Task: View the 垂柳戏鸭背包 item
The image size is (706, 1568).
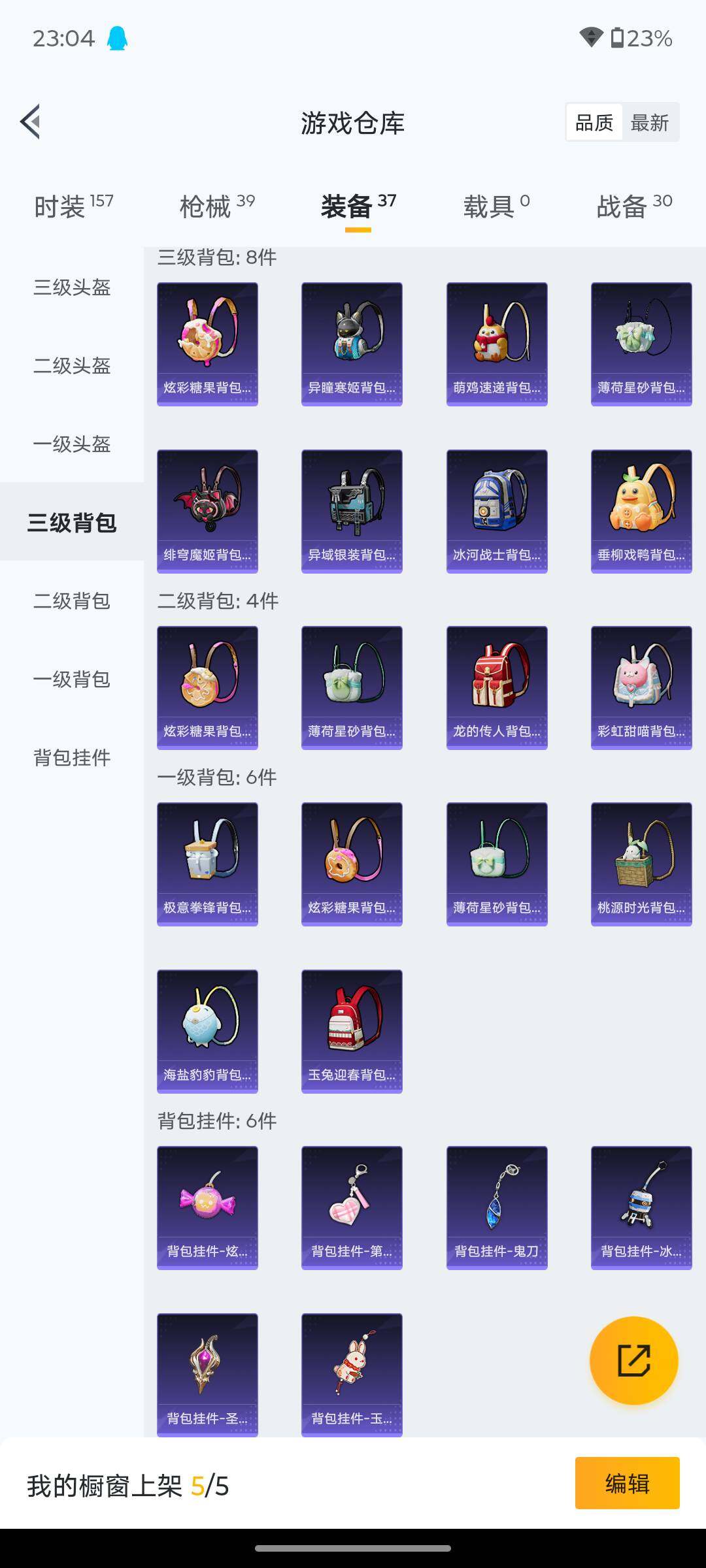Action: pos(641,511)
